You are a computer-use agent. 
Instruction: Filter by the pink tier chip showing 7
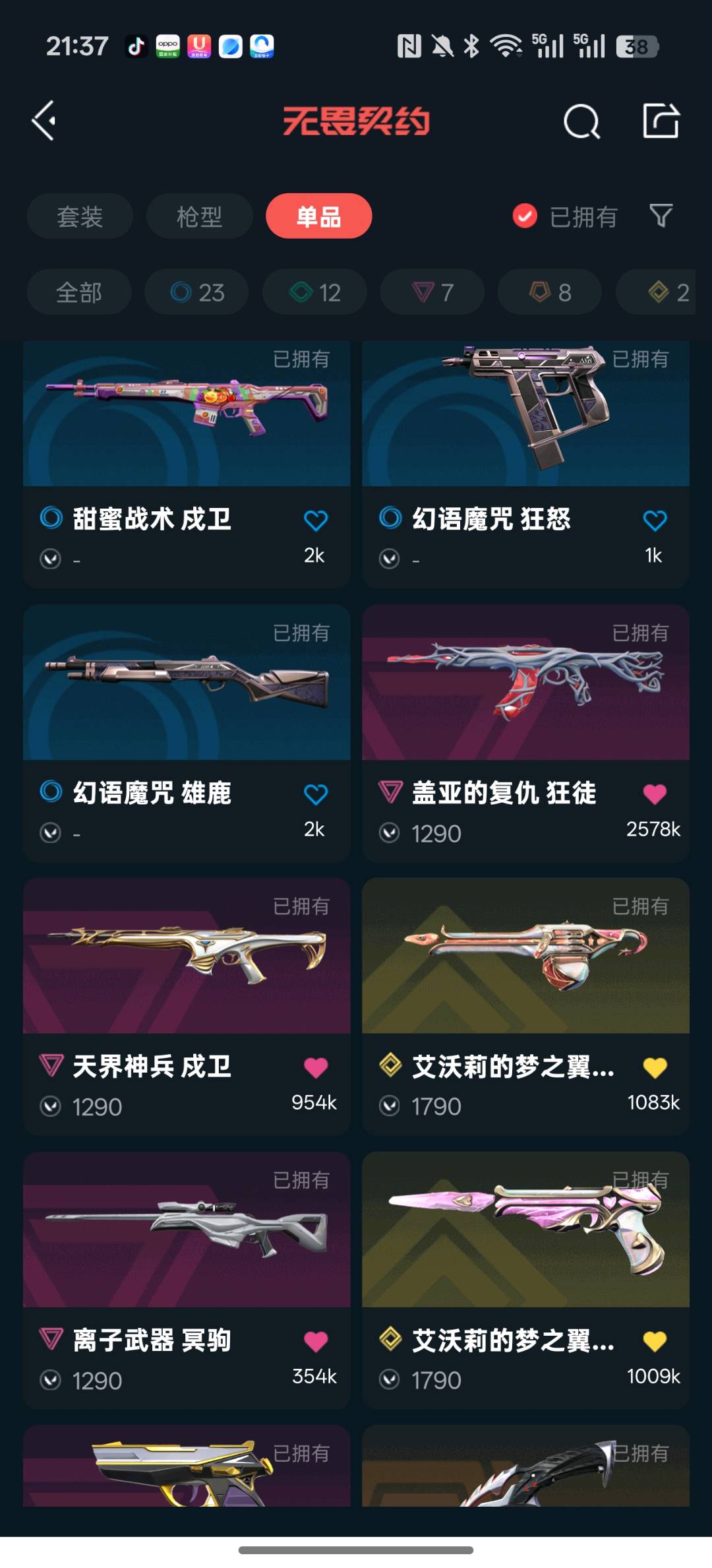click(432, 292)
